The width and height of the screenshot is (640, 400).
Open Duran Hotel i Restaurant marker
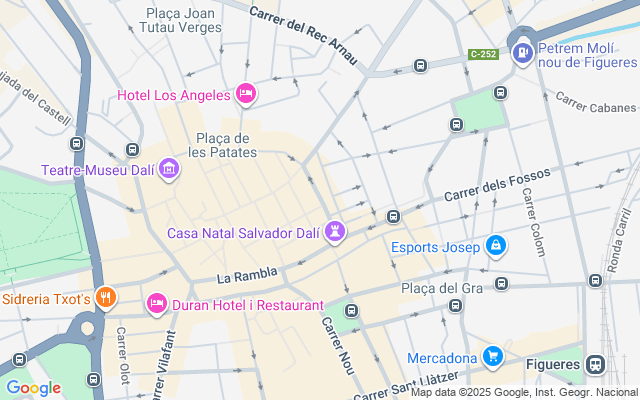tap(157, 304)
